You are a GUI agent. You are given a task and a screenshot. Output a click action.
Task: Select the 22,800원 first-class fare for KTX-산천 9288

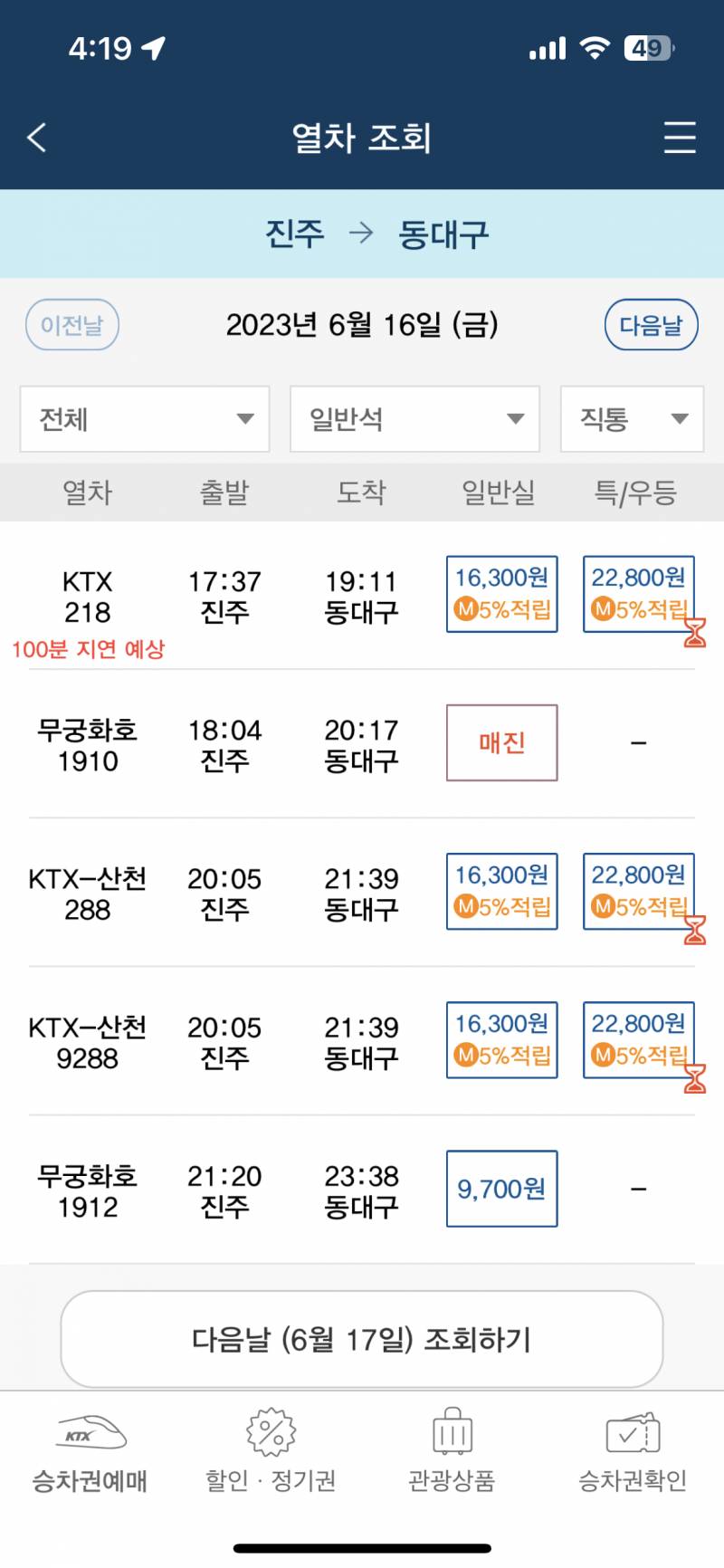tap(639, 1040)
